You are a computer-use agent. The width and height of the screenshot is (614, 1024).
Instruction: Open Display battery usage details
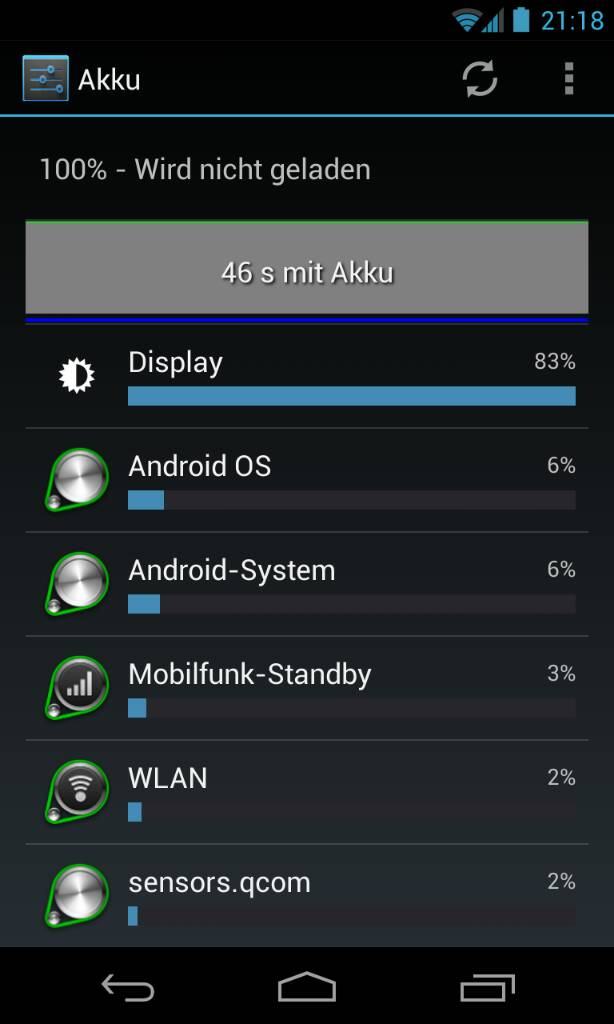point(307,377)
